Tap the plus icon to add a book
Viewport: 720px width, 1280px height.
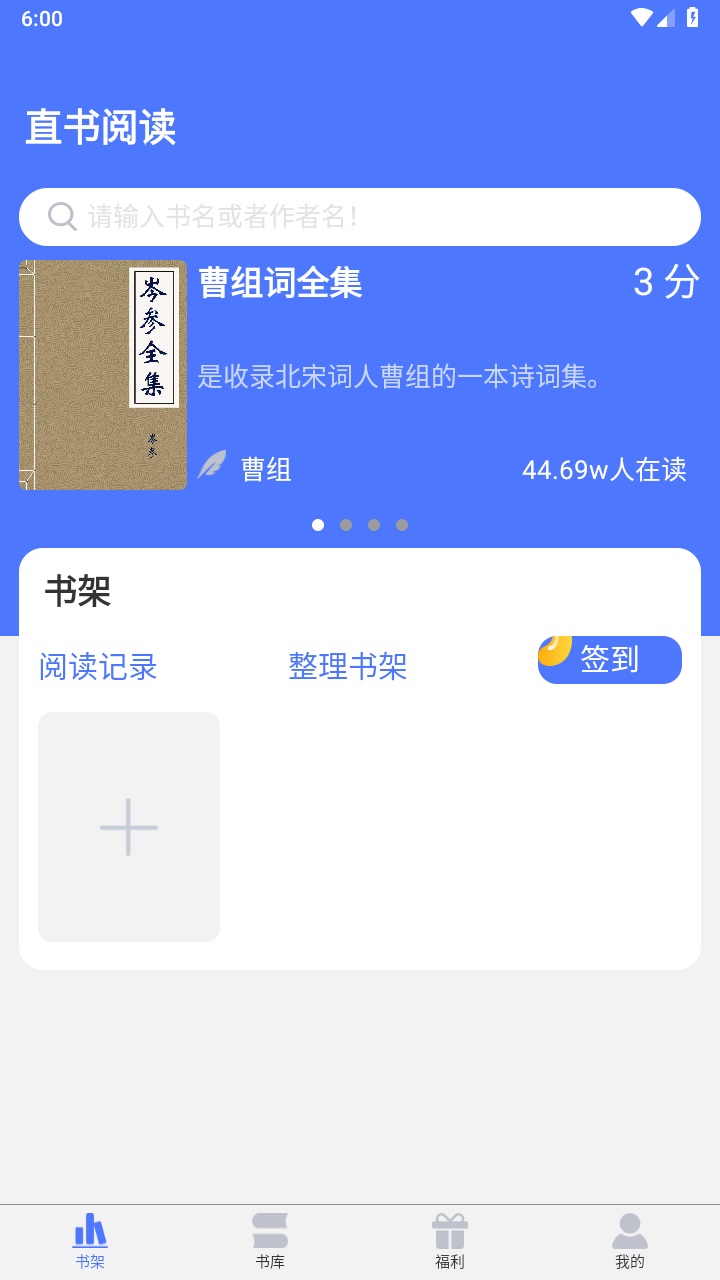tap(128, 827)
